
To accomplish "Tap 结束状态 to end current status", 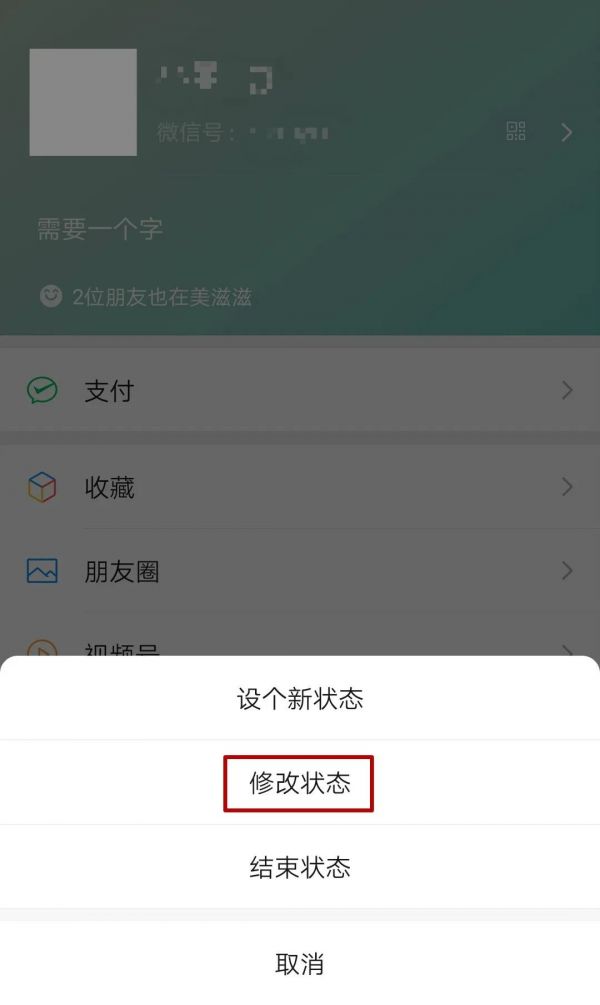I will (300, 867).
